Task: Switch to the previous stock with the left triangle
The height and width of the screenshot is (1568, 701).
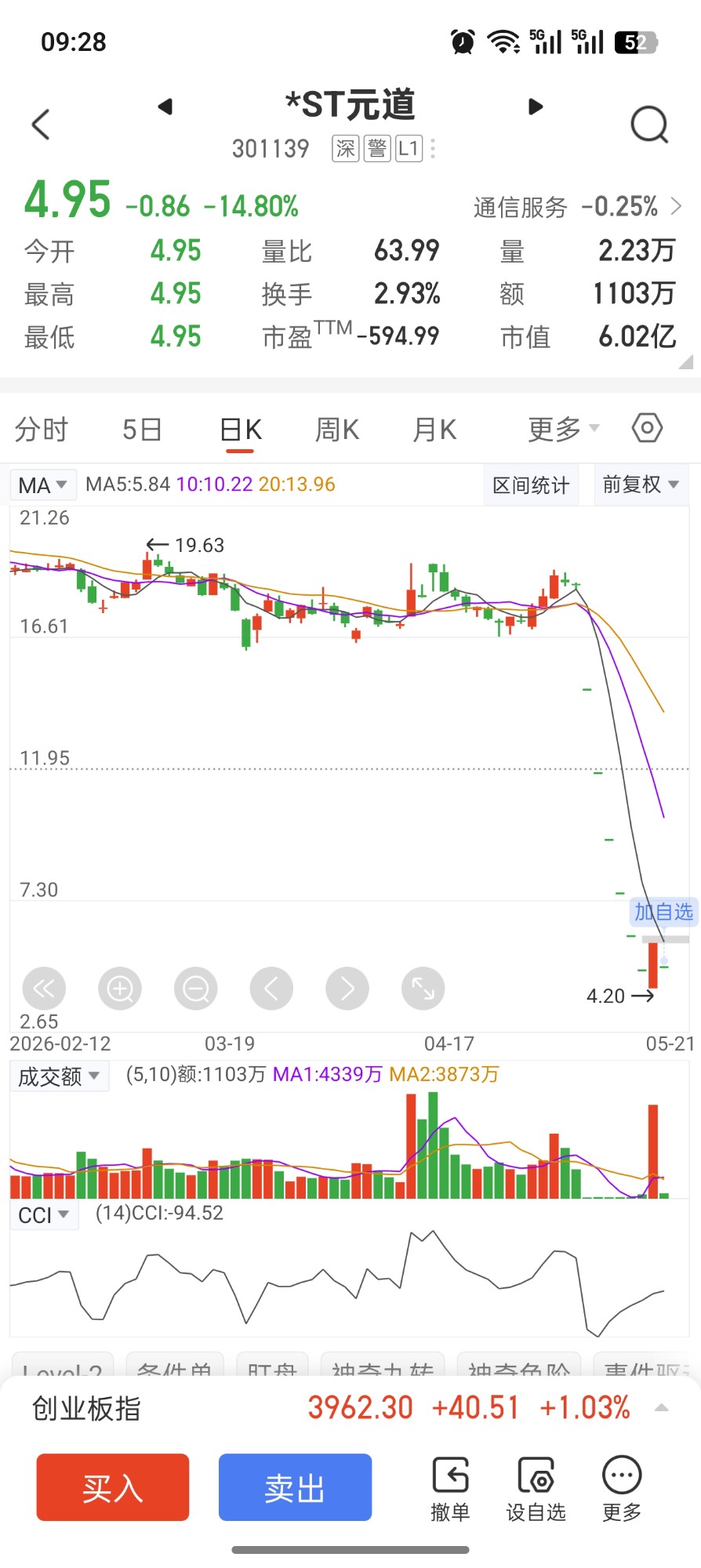Action: [x=165, y=107]
